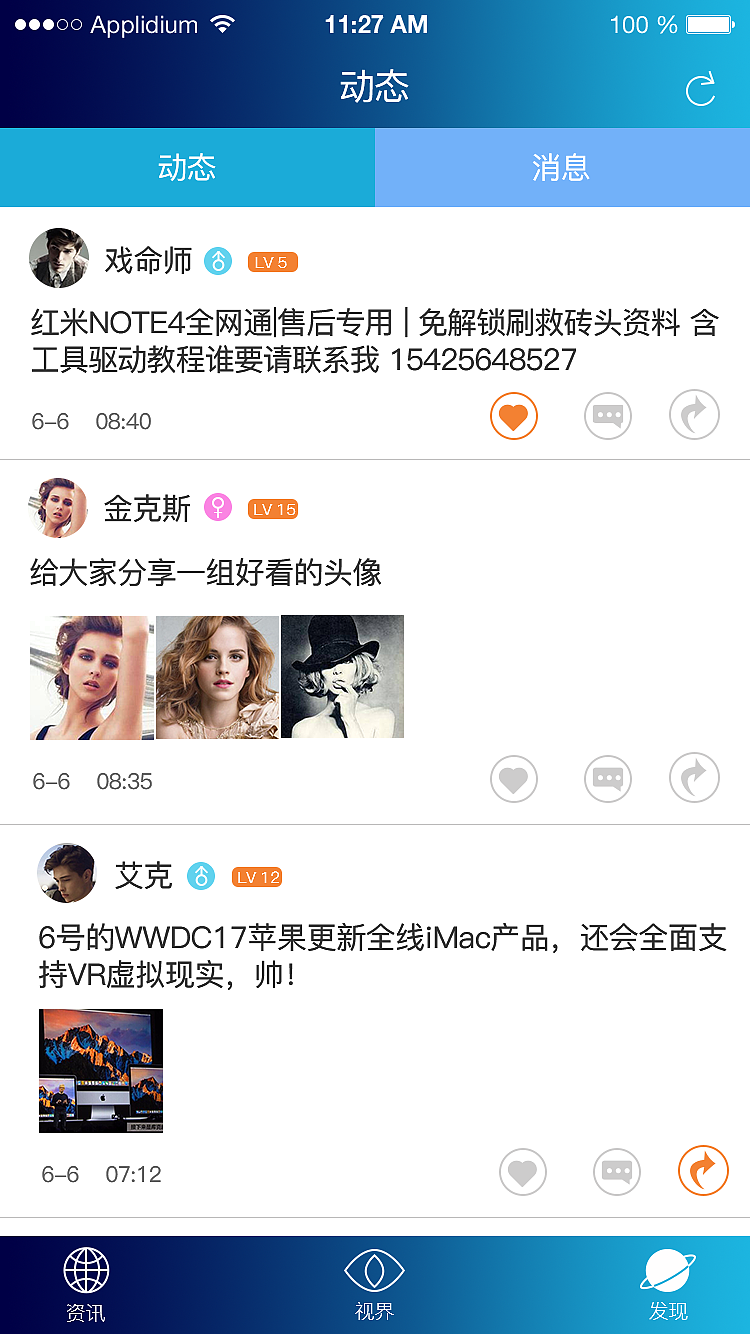This screenshot has height=1334, width=750.
Task: Tap the comment bubble icon on 戏命师's post
Action: [x=607, y=416]
